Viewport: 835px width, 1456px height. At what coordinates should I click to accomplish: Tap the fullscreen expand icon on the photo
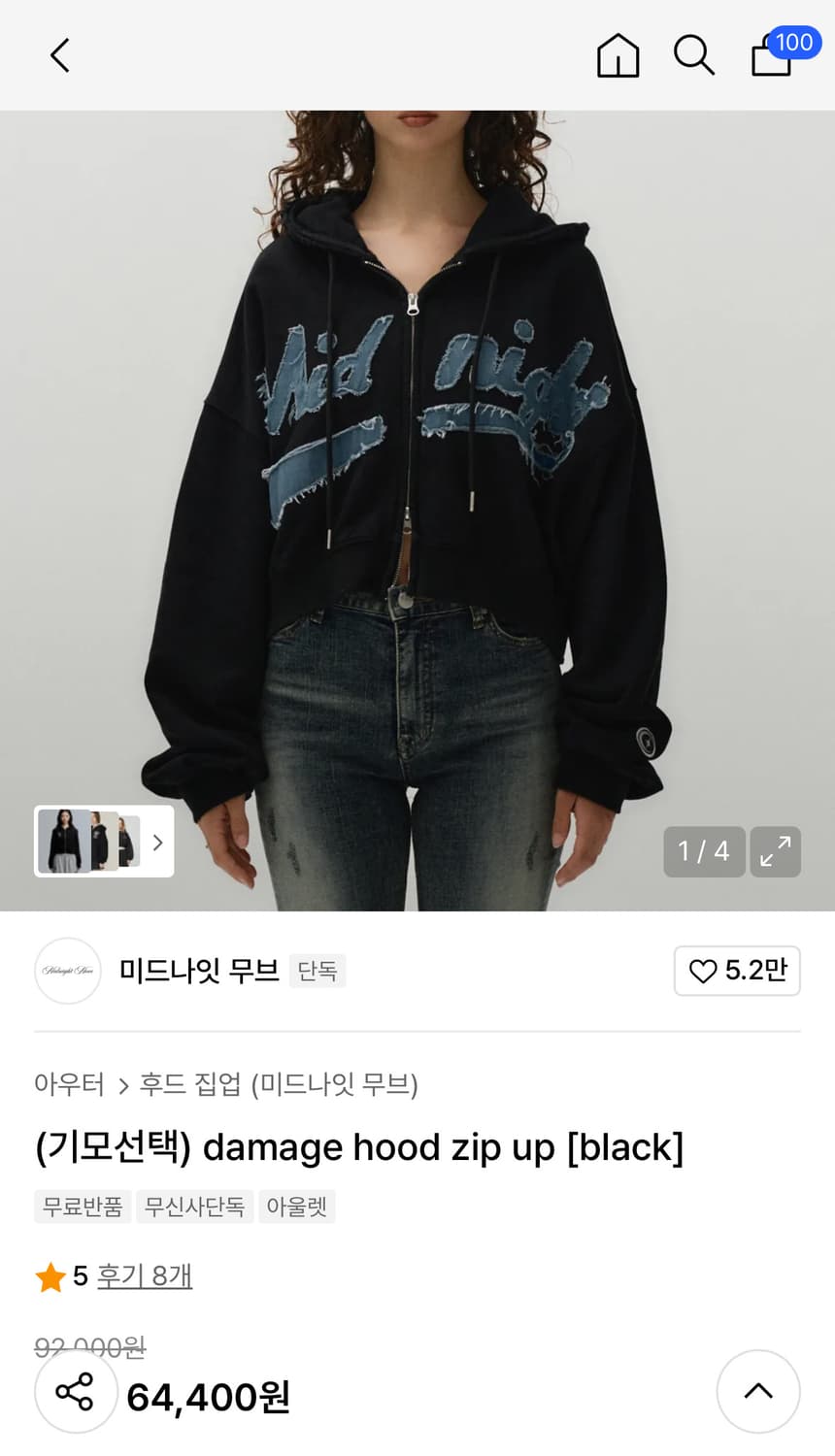coord(775,851)
